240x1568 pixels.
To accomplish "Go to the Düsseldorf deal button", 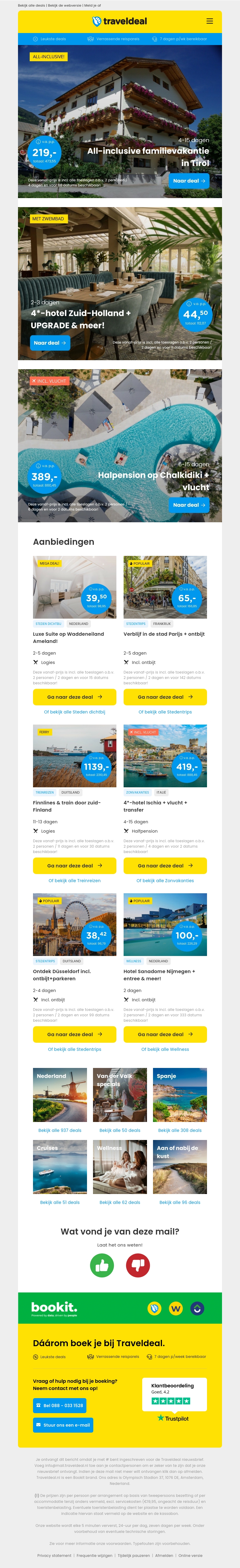I will pos(74,1034).
